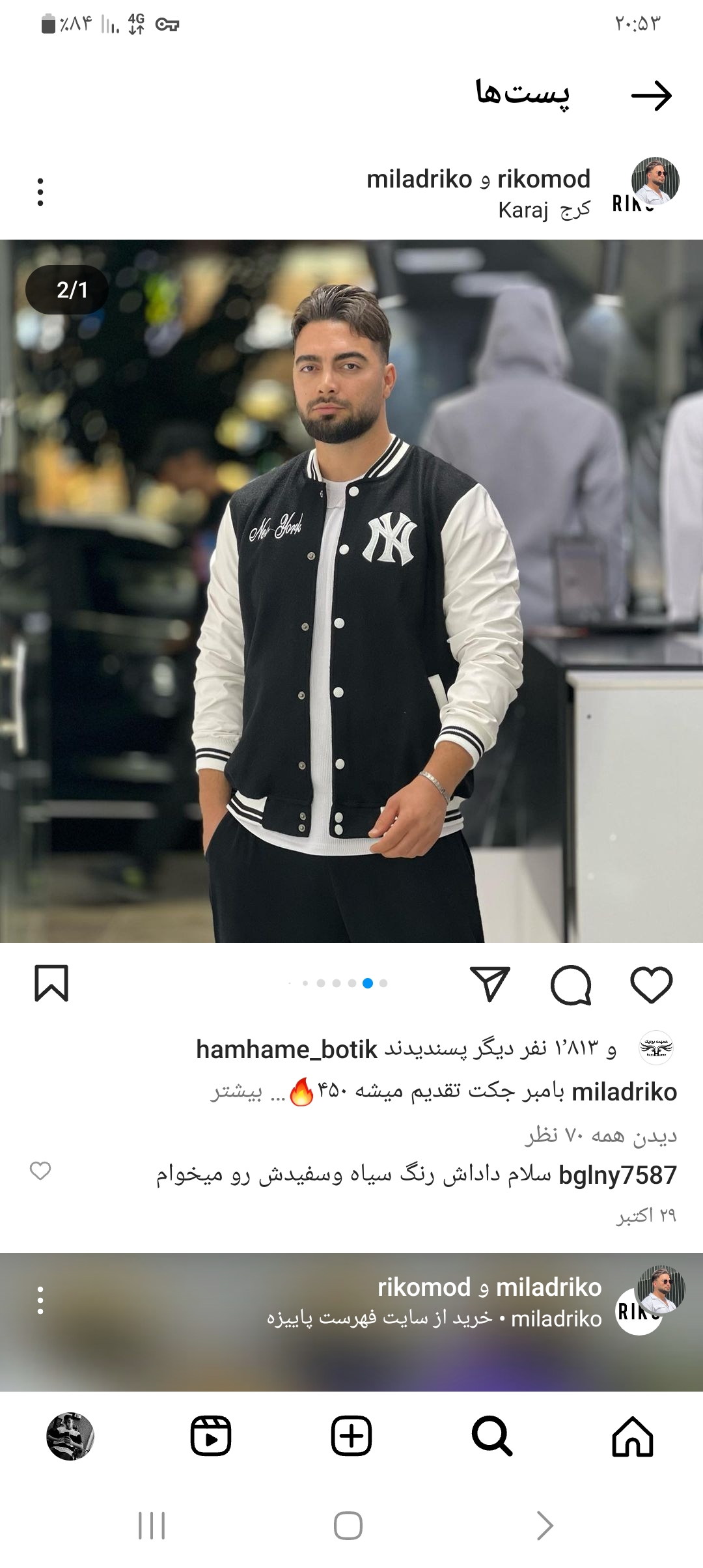Like the varsity jacket post
The image size is (703, 1568).
[651, 984]
